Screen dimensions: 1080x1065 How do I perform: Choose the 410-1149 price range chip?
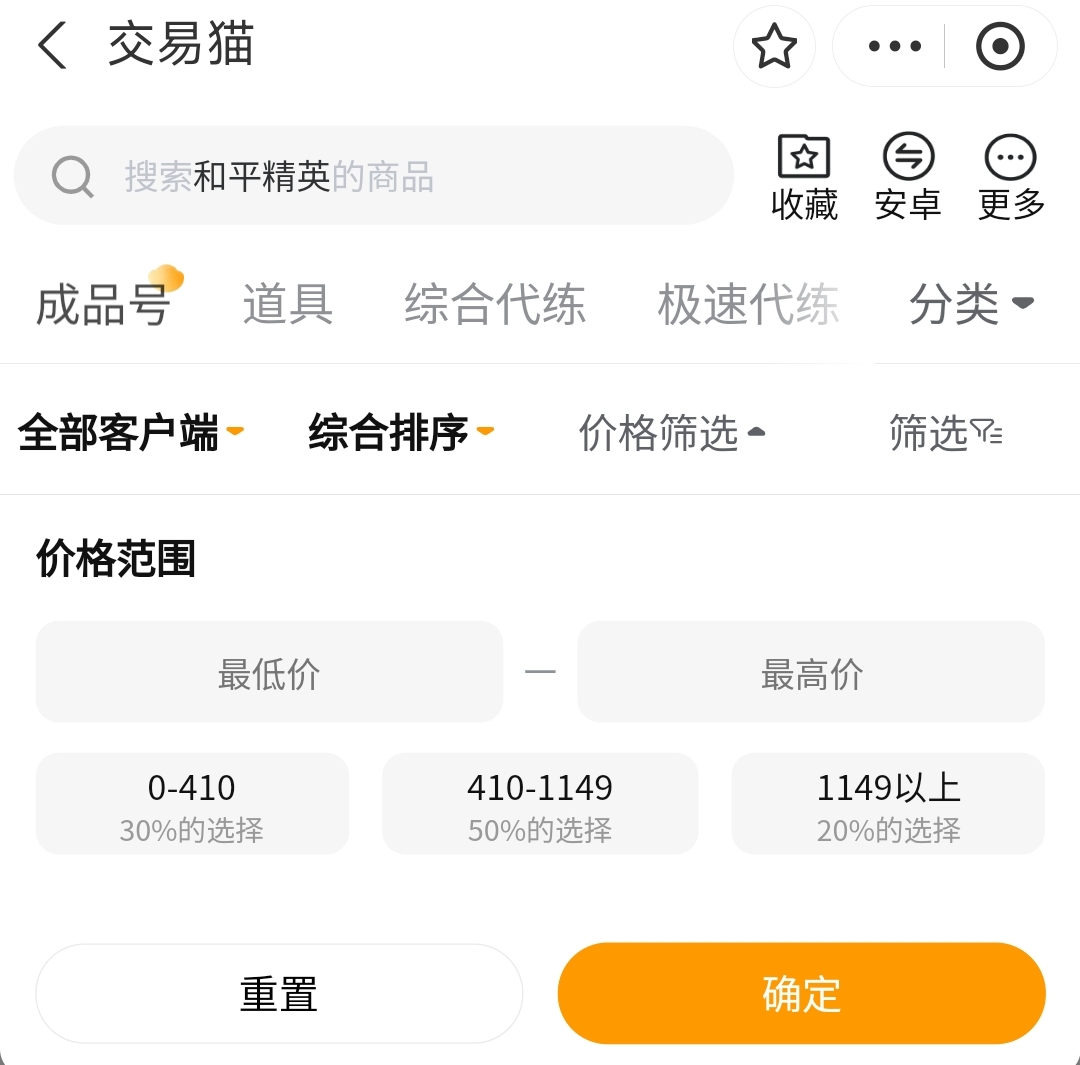[540, 804]
